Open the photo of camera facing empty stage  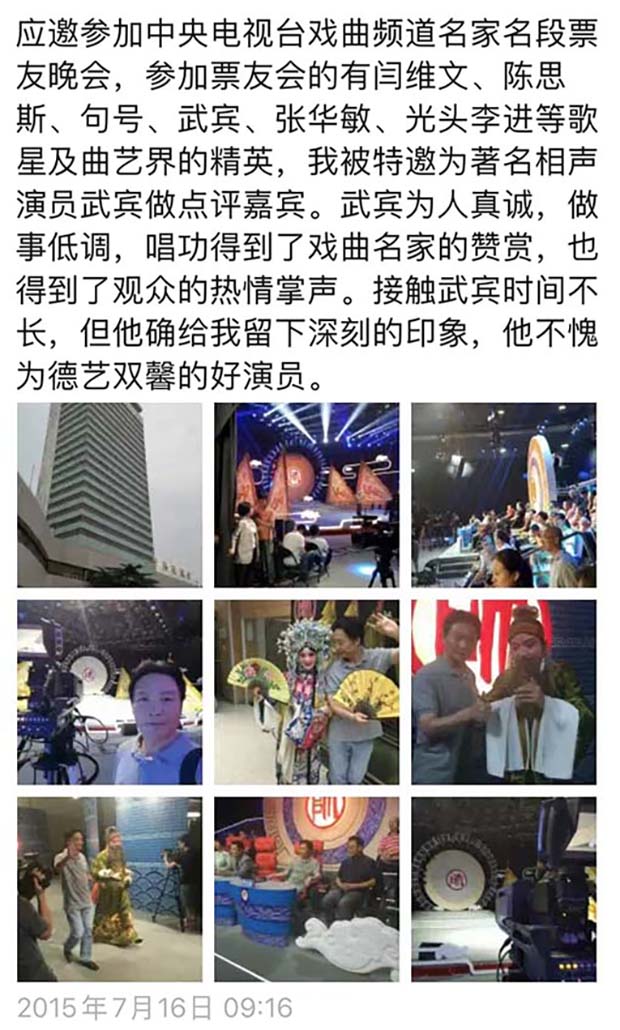pyautogui.click(x=503, y=888)
